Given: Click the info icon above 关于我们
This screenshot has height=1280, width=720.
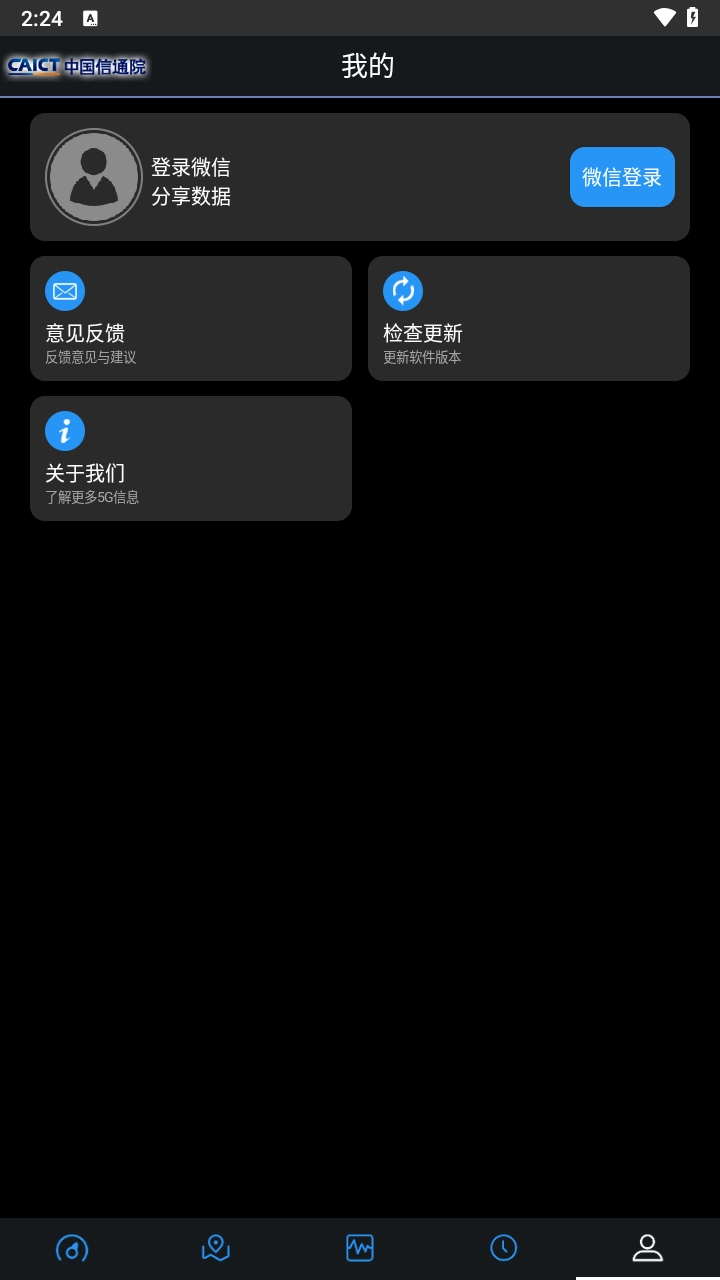Looking at the screenshot, I should point(65,430).
